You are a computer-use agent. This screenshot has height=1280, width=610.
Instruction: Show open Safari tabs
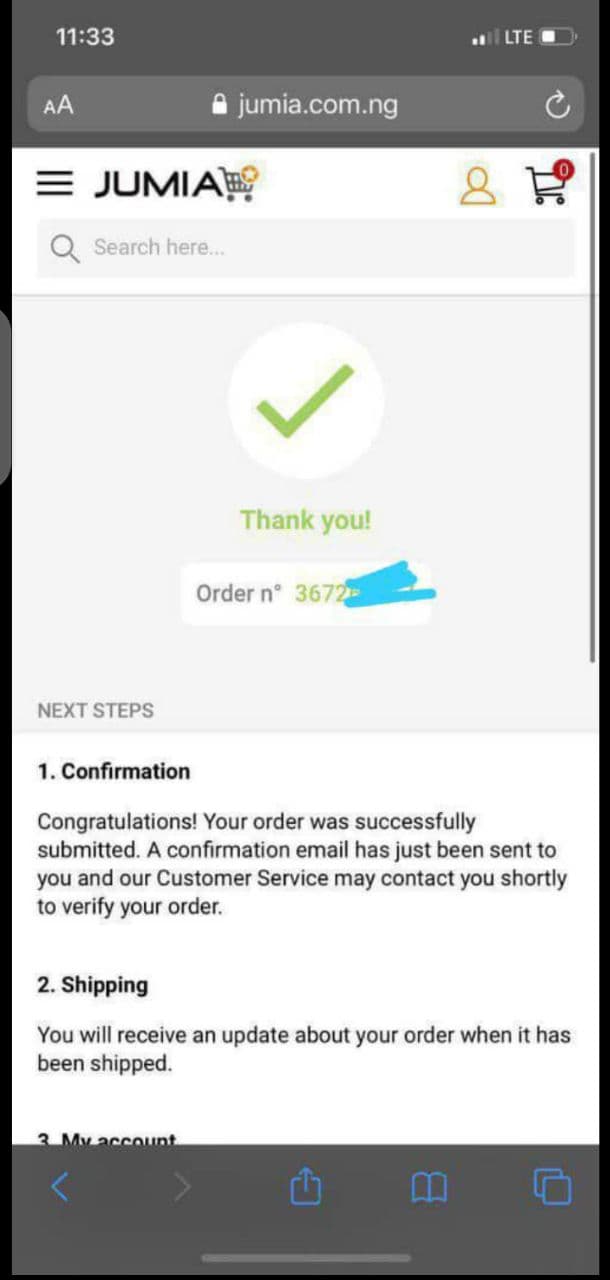pos(552,1187)
